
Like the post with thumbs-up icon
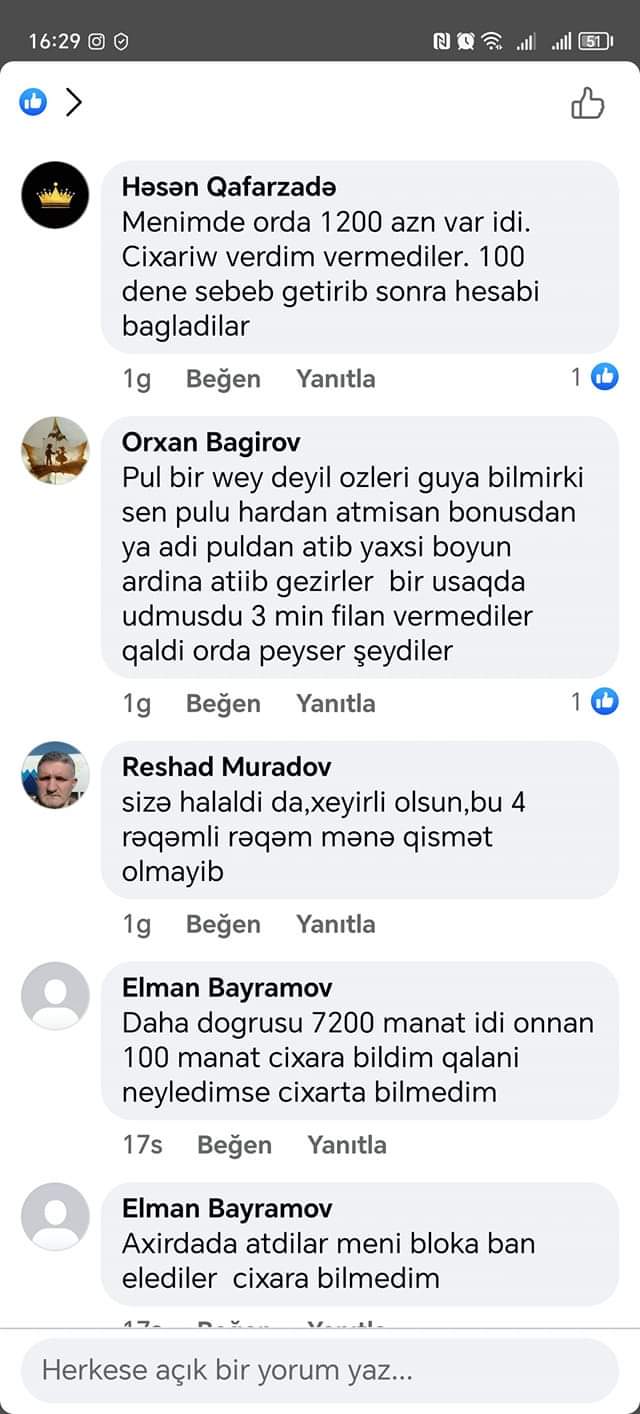pos(588,103)
